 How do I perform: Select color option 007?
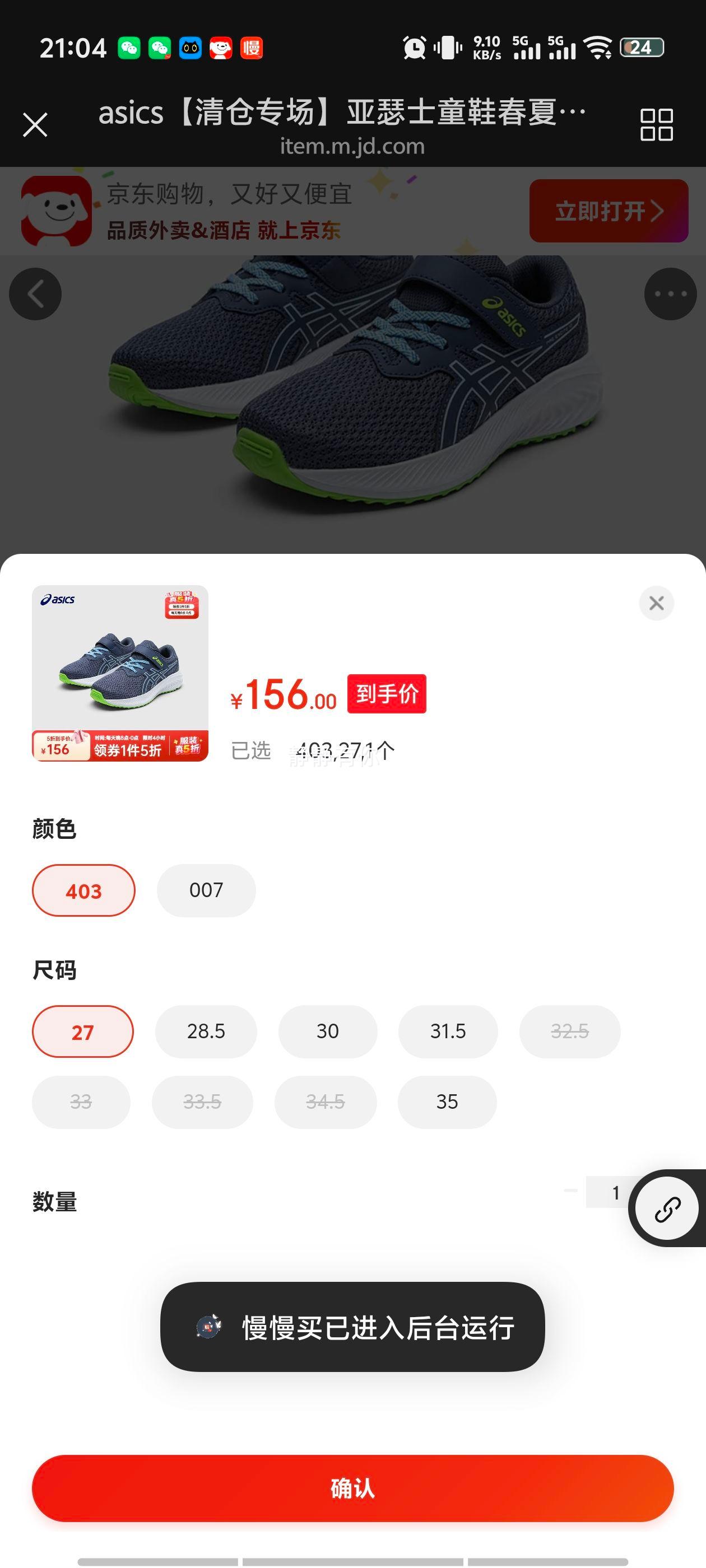click(206, 890)
